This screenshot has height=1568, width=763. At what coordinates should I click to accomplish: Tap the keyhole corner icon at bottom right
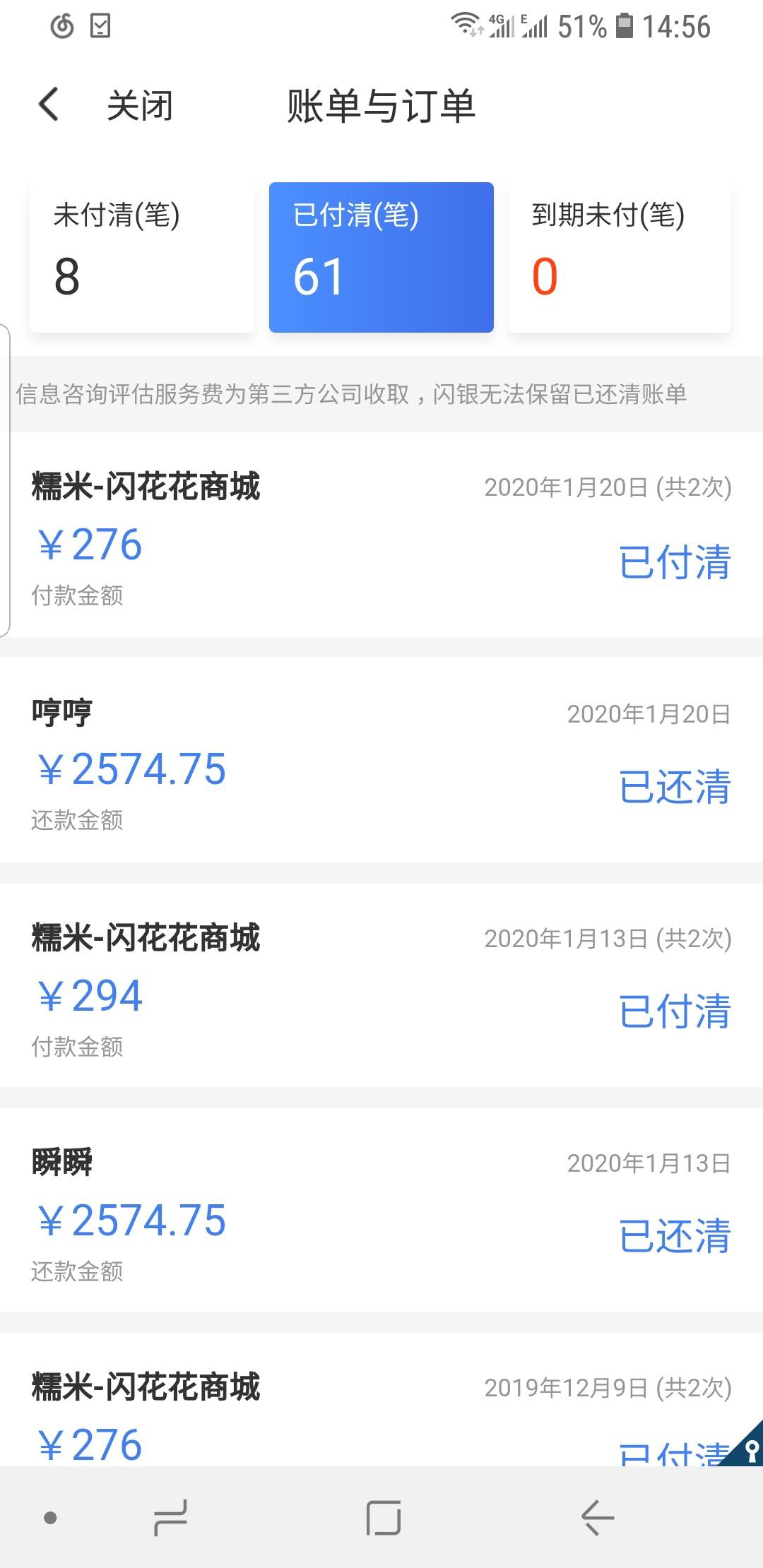[x=745, y=1447]
